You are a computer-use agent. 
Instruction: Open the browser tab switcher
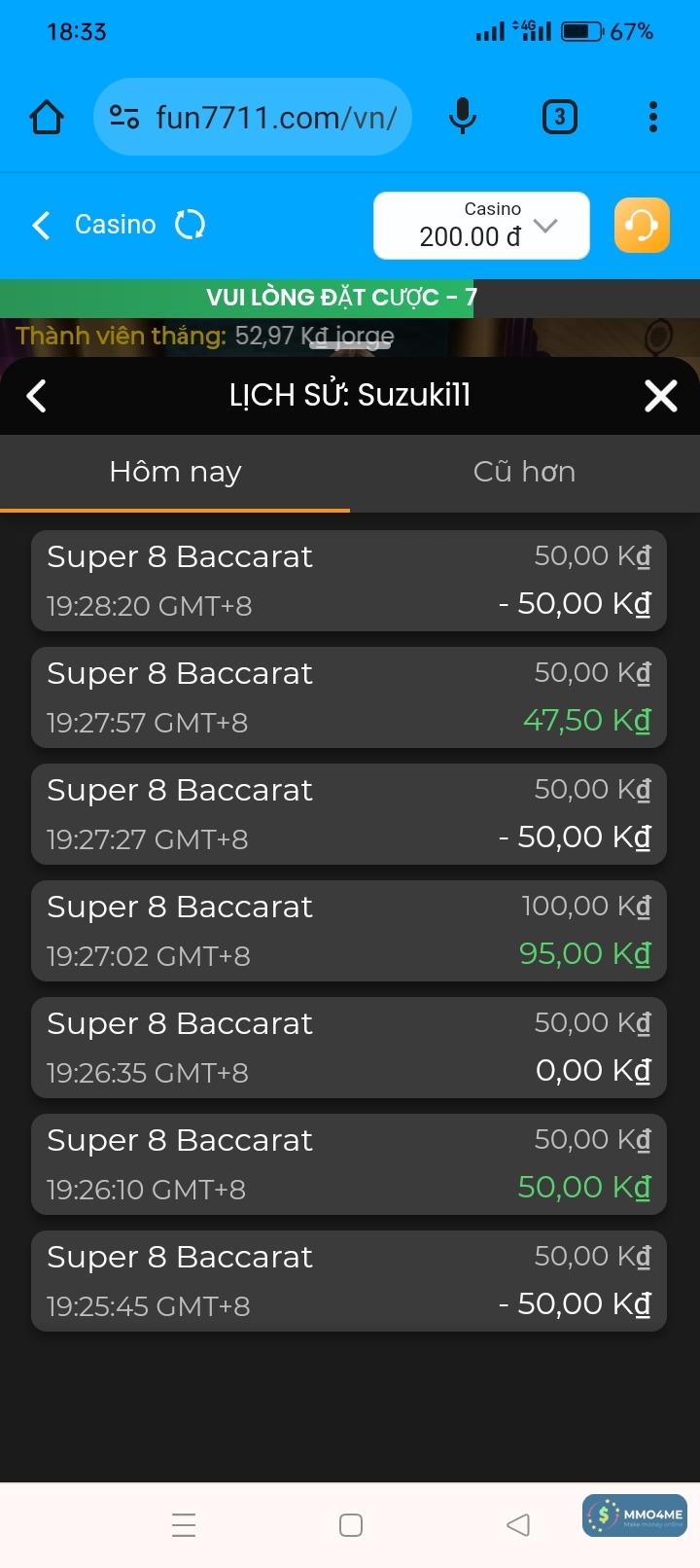559,118
